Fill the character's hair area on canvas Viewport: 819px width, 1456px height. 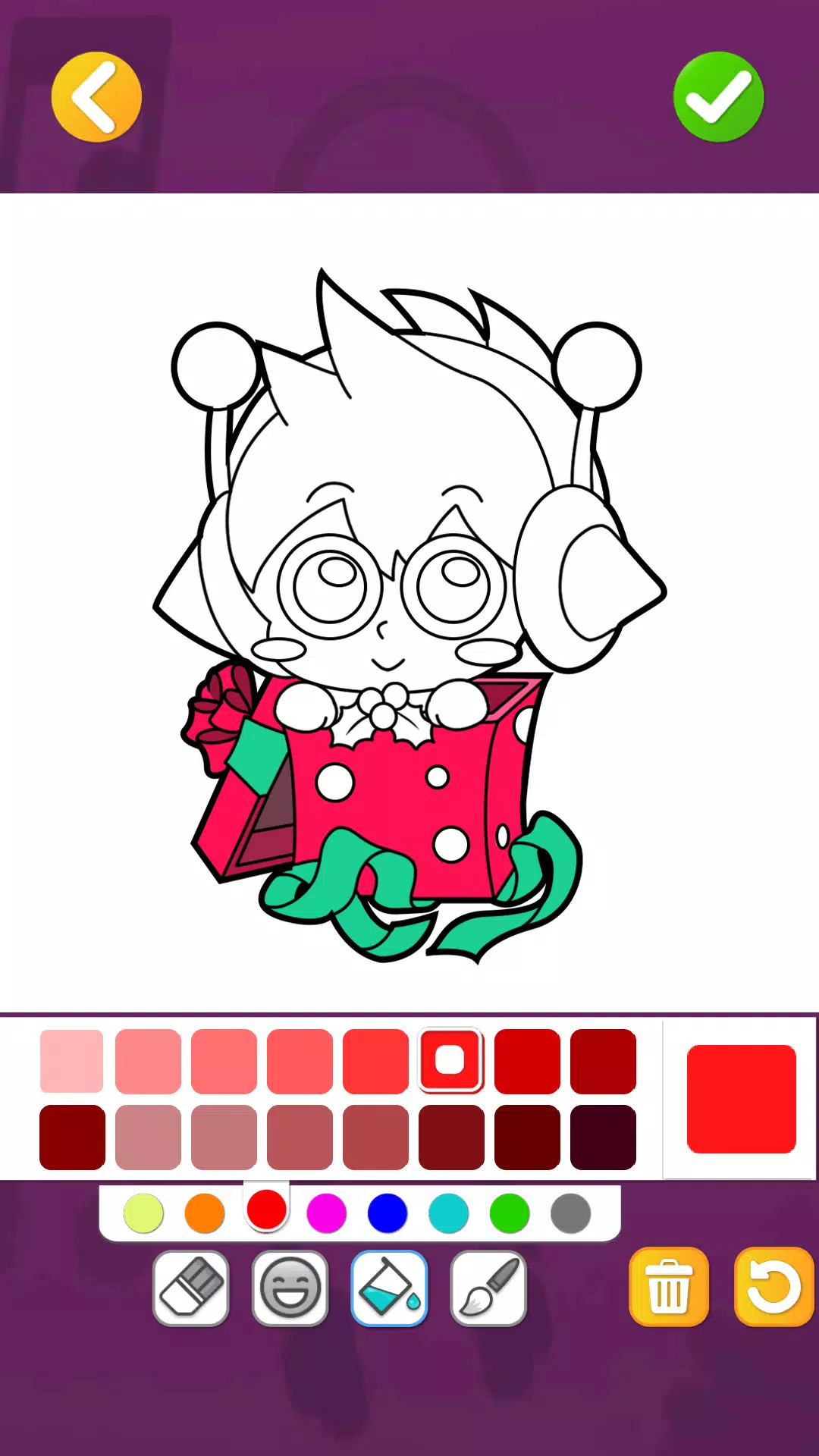pos(425,425)
